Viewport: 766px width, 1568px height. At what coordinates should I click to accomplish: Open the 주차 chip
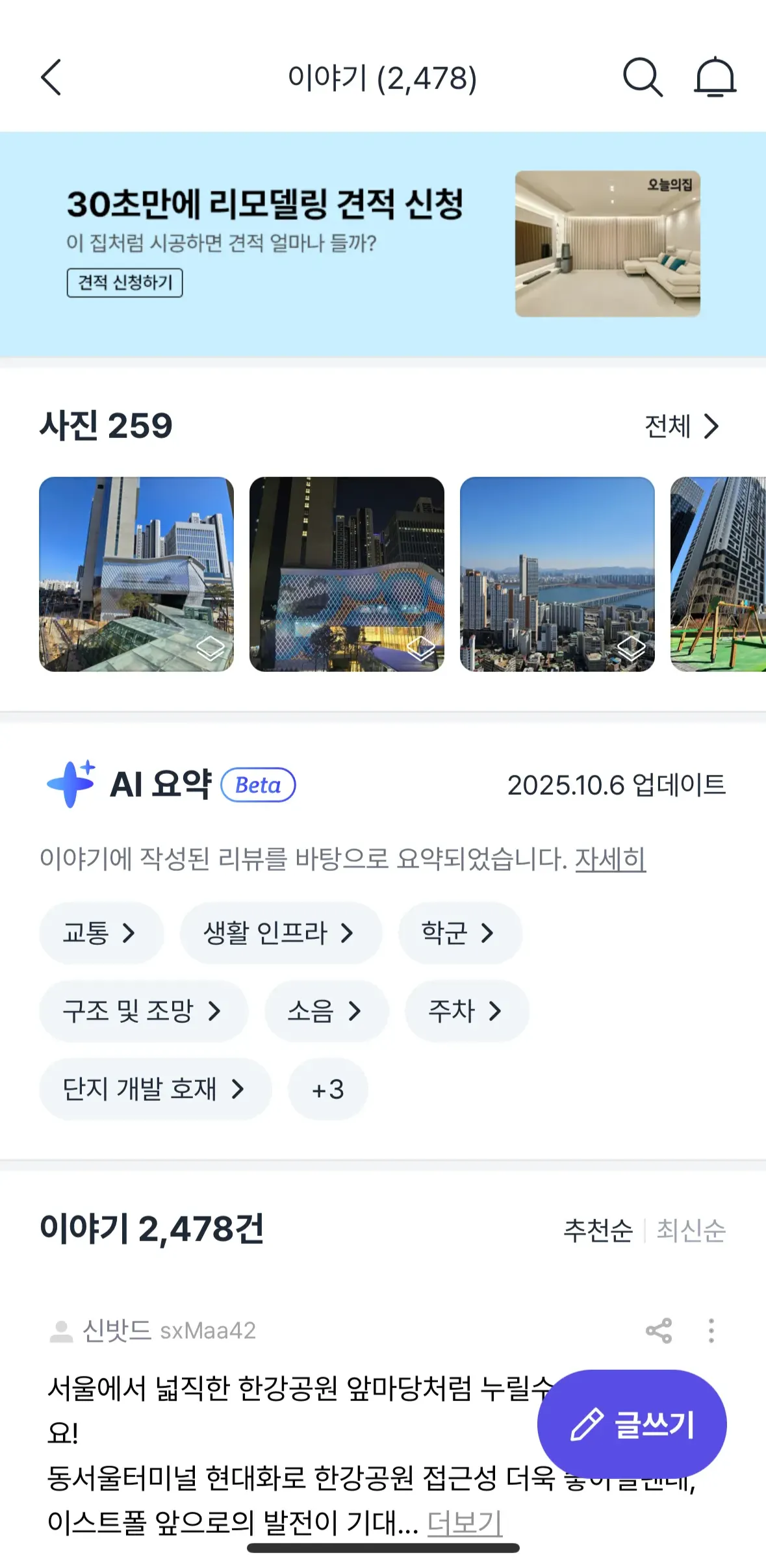coord(466,1011)
